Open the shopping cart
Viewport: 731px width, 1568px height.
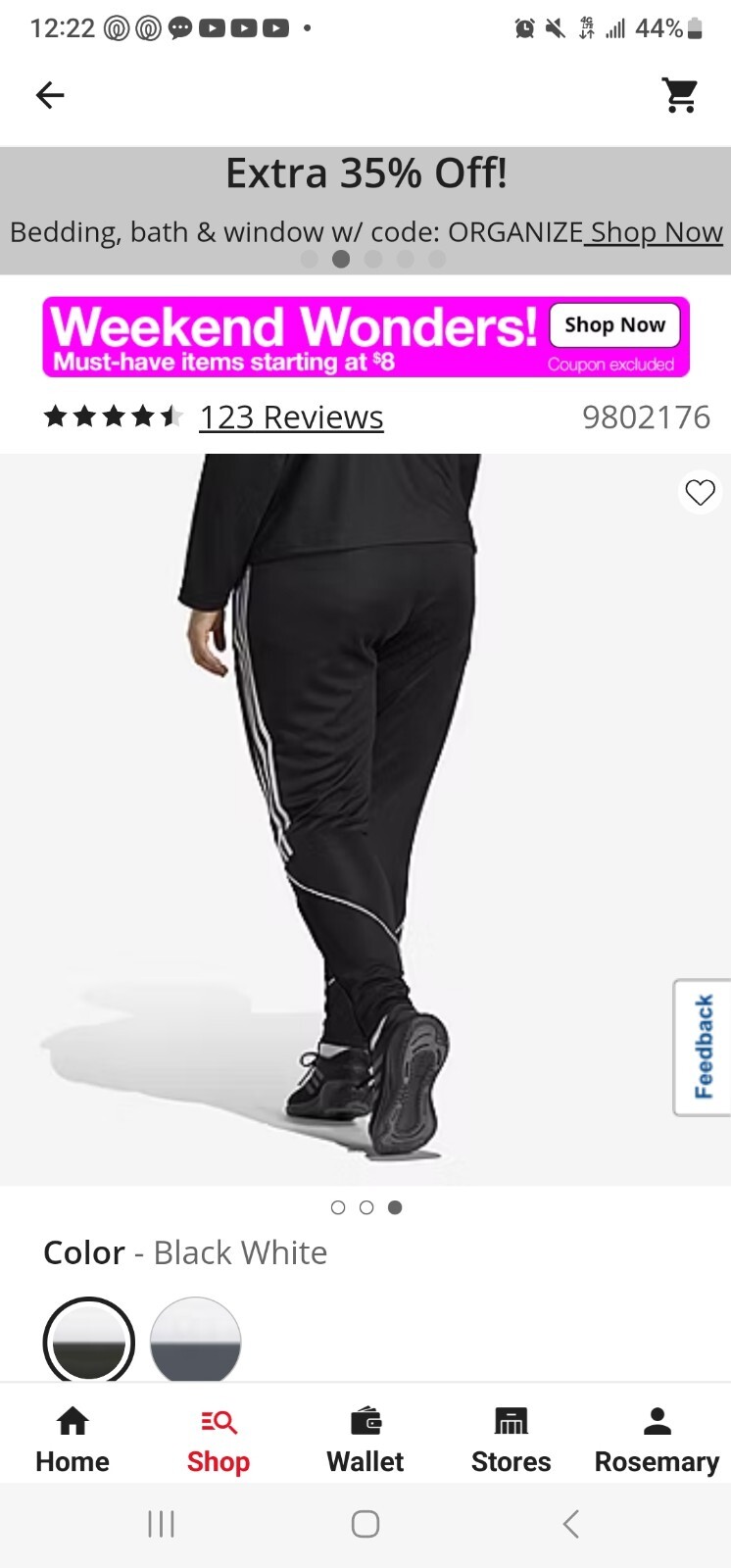click(x=680, y=95)
